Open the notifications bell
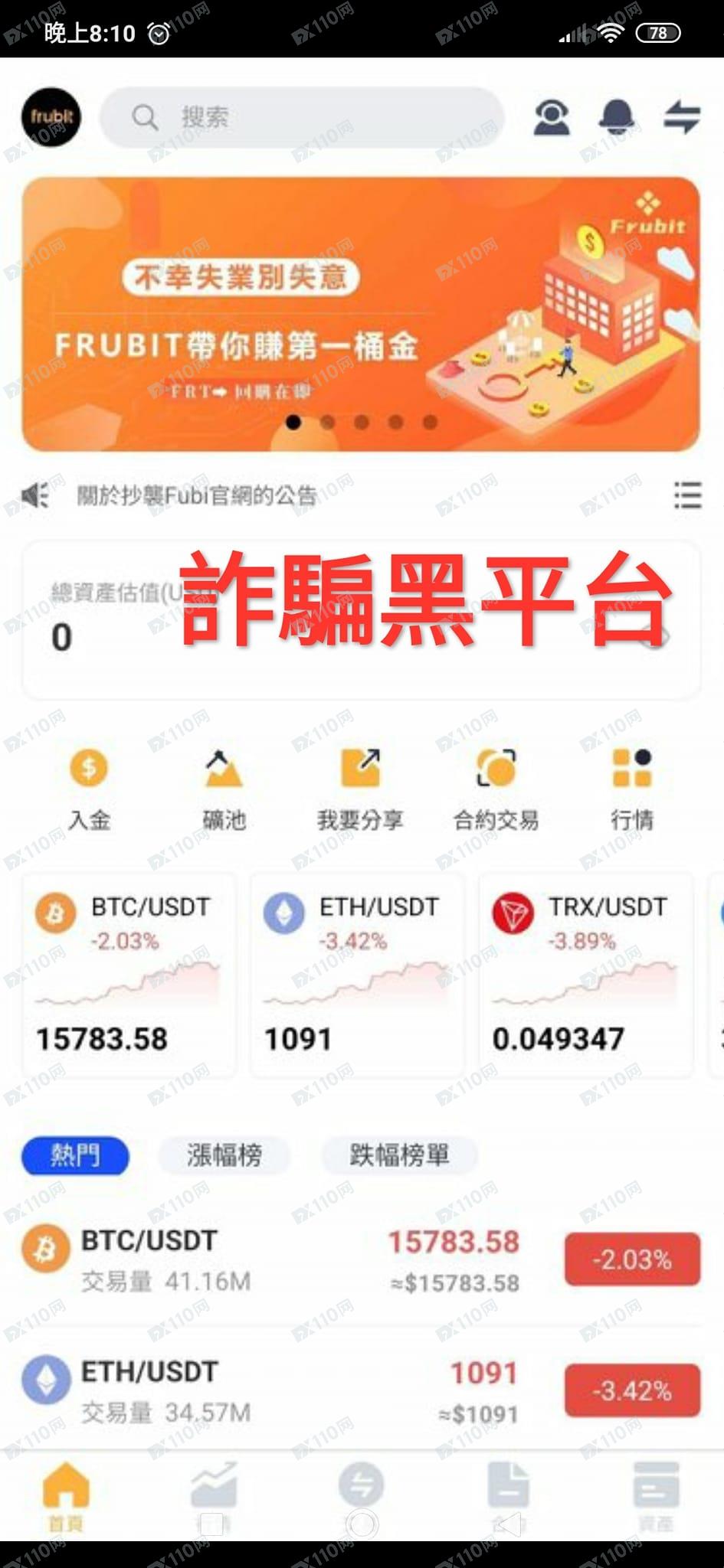 [617, 117]
